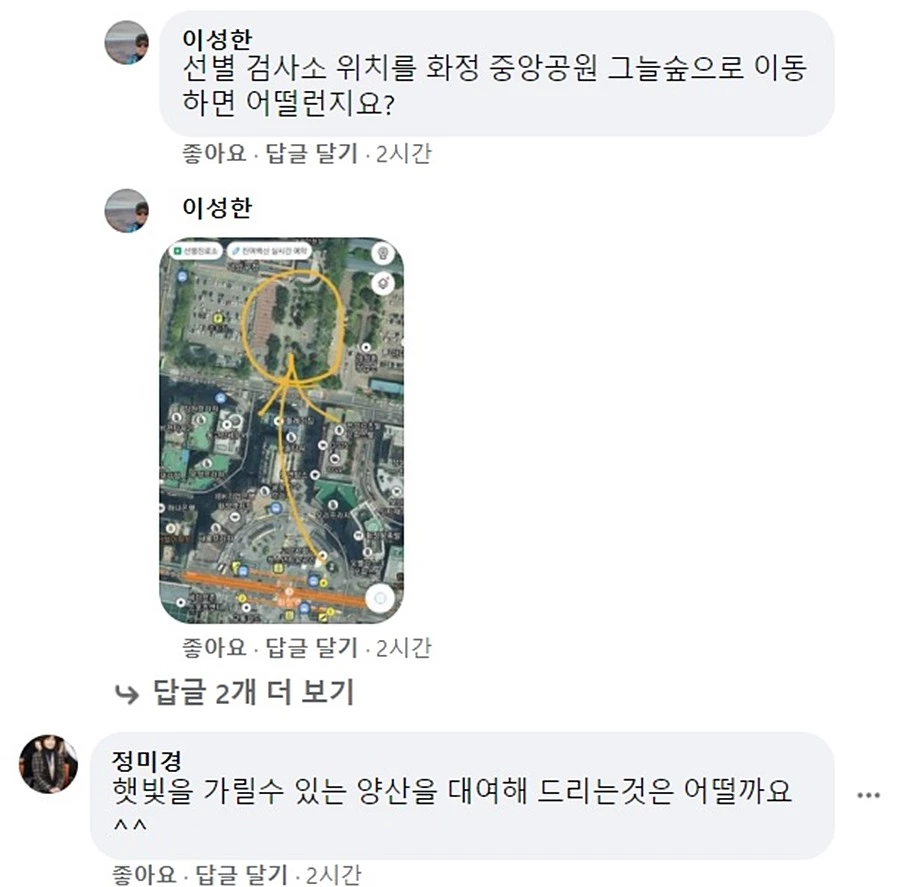Open 정미경's profile picture
The image size is (900, 887).
49,764
